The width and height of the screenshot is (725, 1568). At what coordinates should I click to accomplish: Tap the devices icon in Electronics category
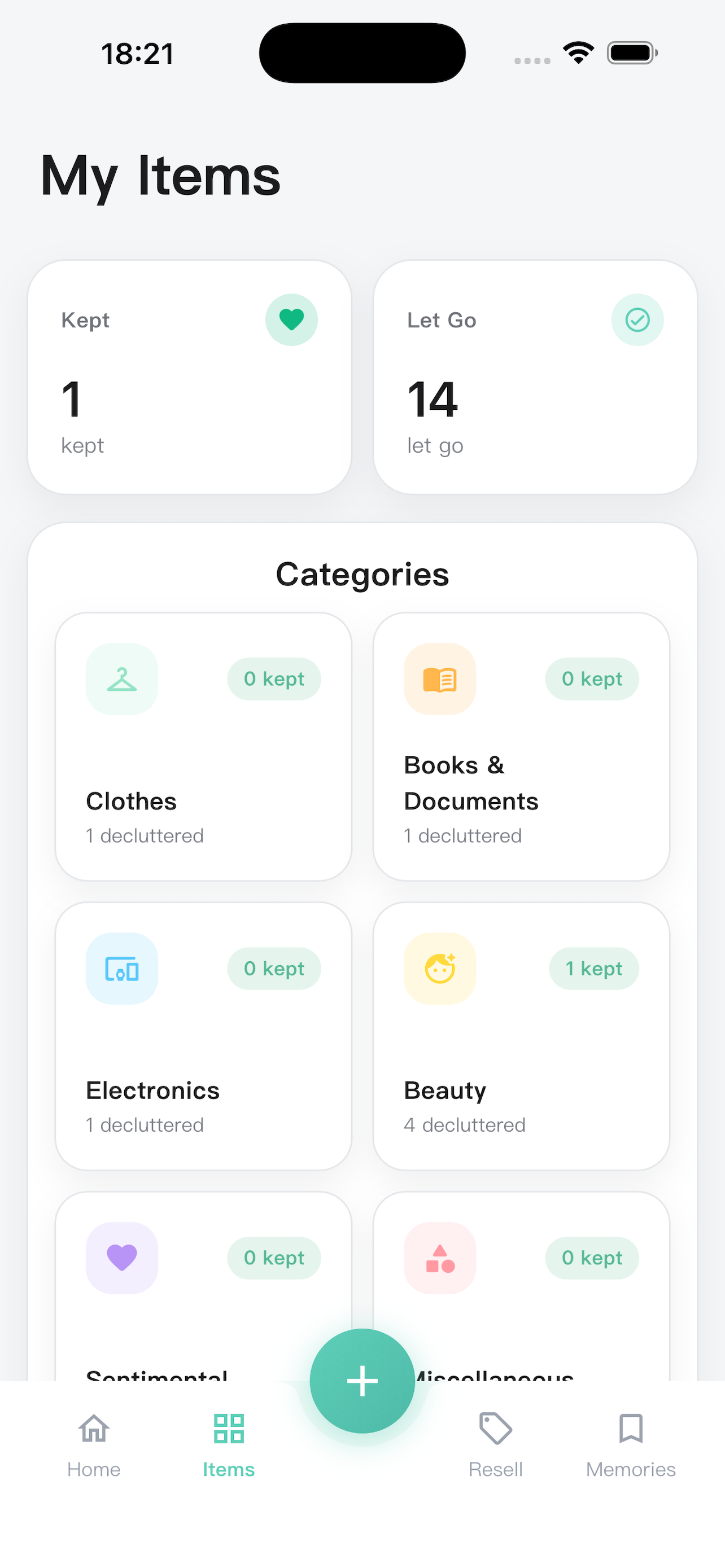pos(121,968)
